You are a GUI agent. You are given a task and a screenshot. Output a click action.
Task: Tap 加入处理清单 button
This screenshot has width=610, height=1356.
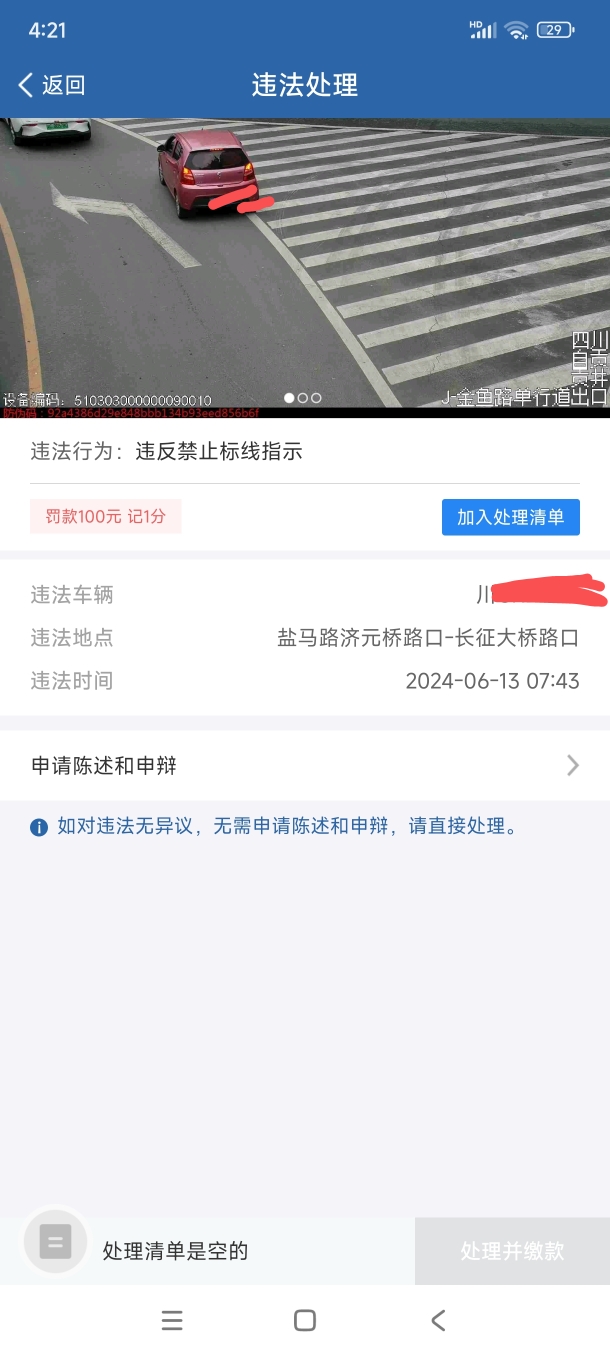coord(510,517)
